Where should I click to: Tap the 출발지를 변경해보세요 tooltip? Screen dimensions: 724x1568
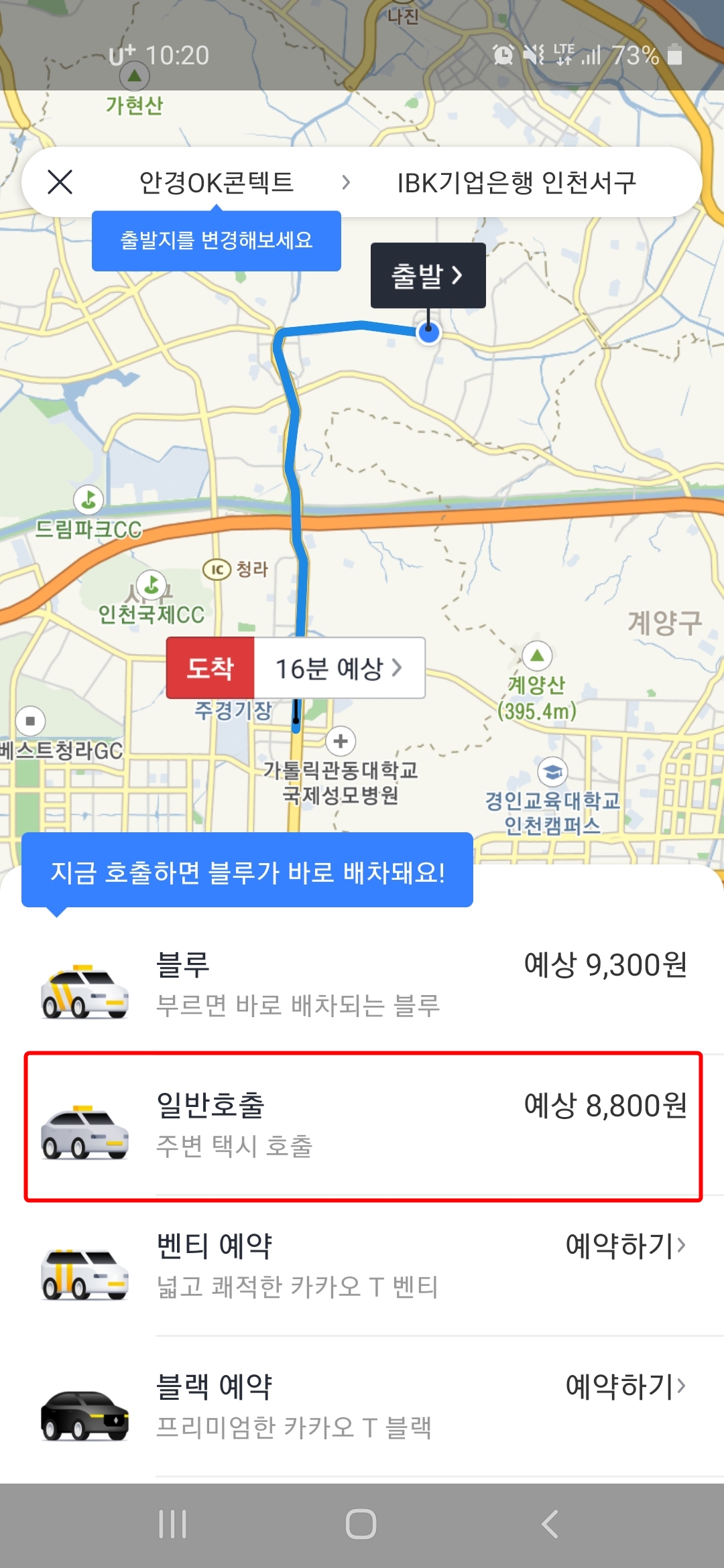[x=216, y=240]
